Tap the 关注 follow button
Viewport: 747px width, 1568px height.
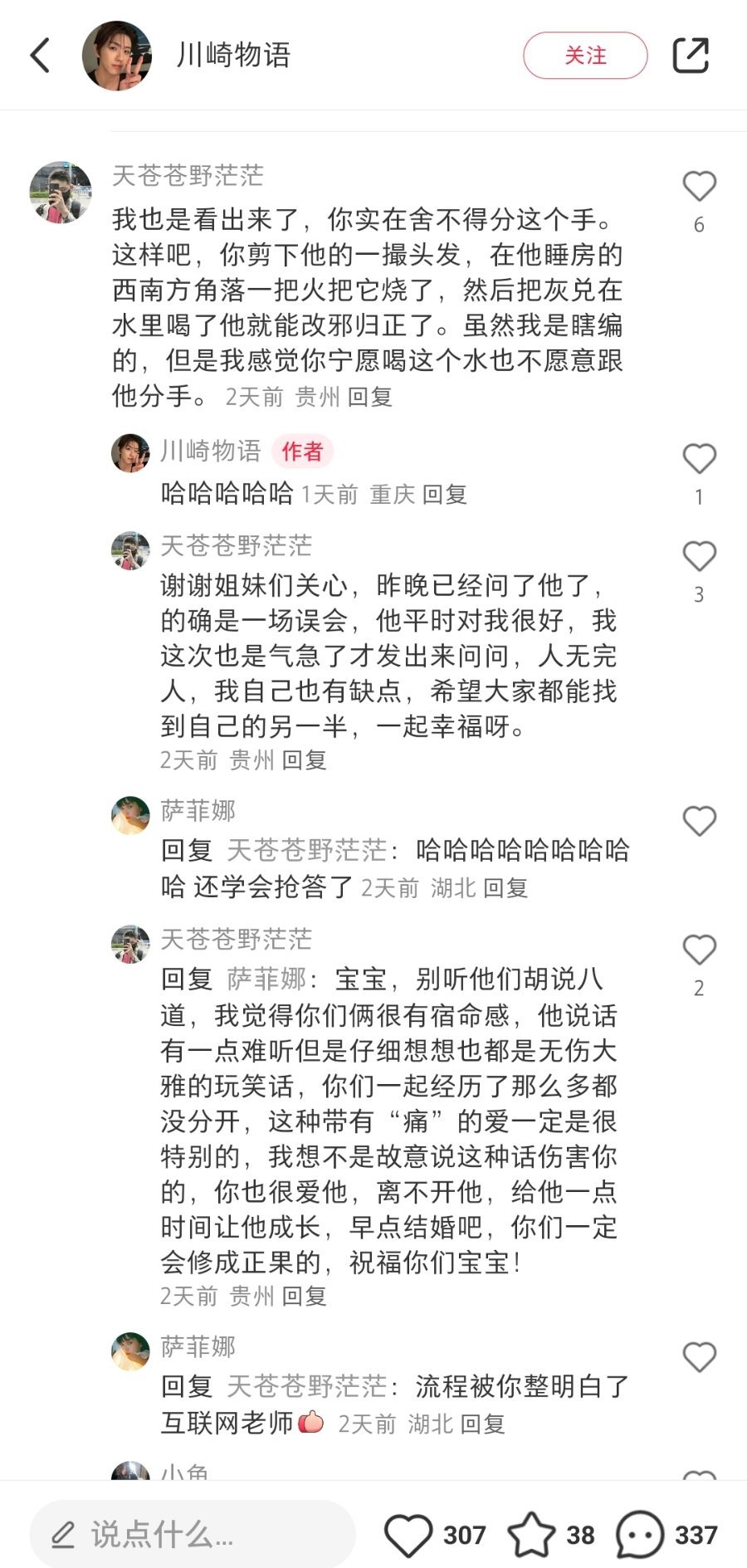click(x=584, y=56)
